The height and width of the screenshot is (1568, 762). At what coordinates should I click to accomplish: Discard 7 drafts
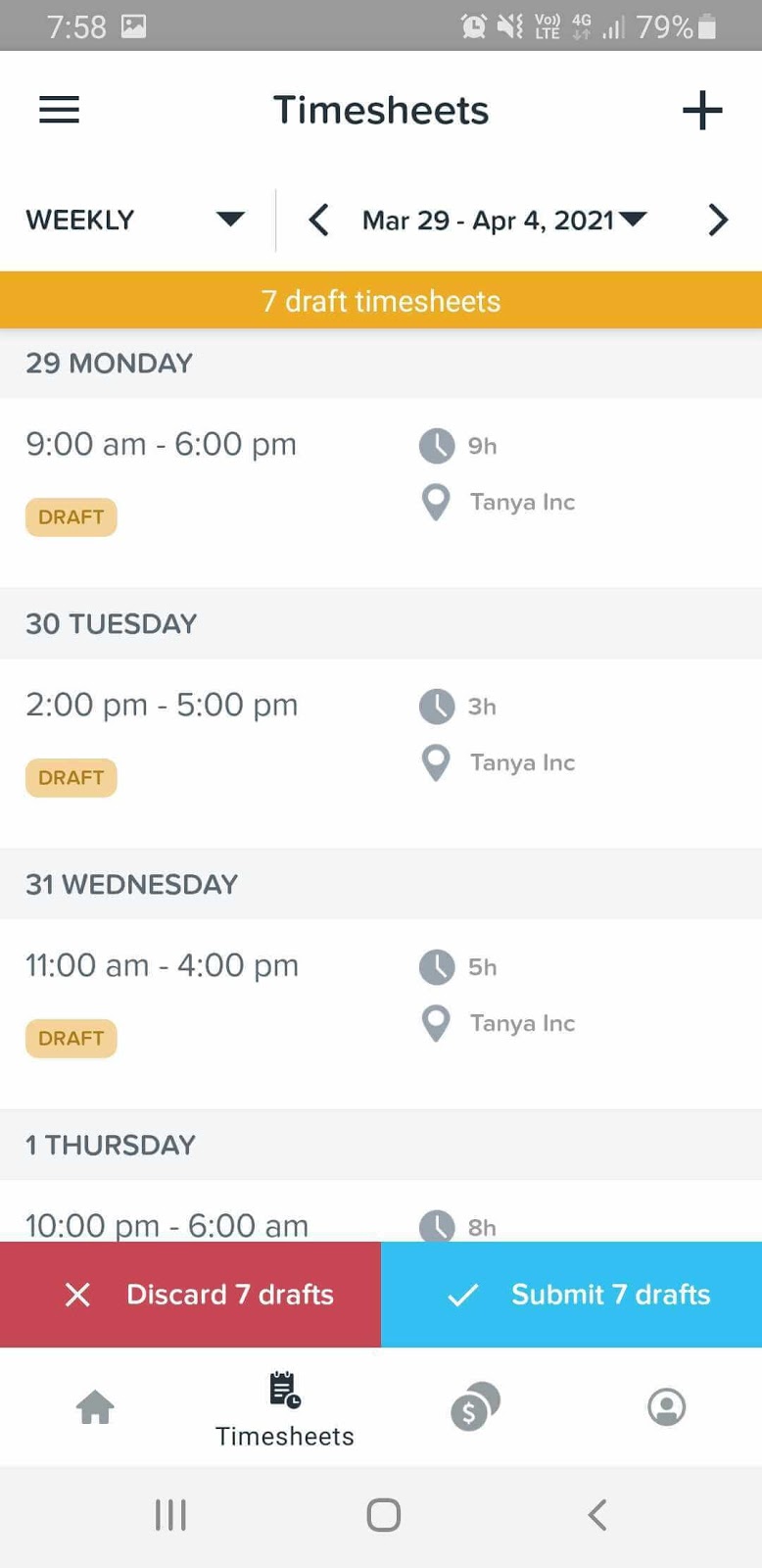click(190, 1295)
